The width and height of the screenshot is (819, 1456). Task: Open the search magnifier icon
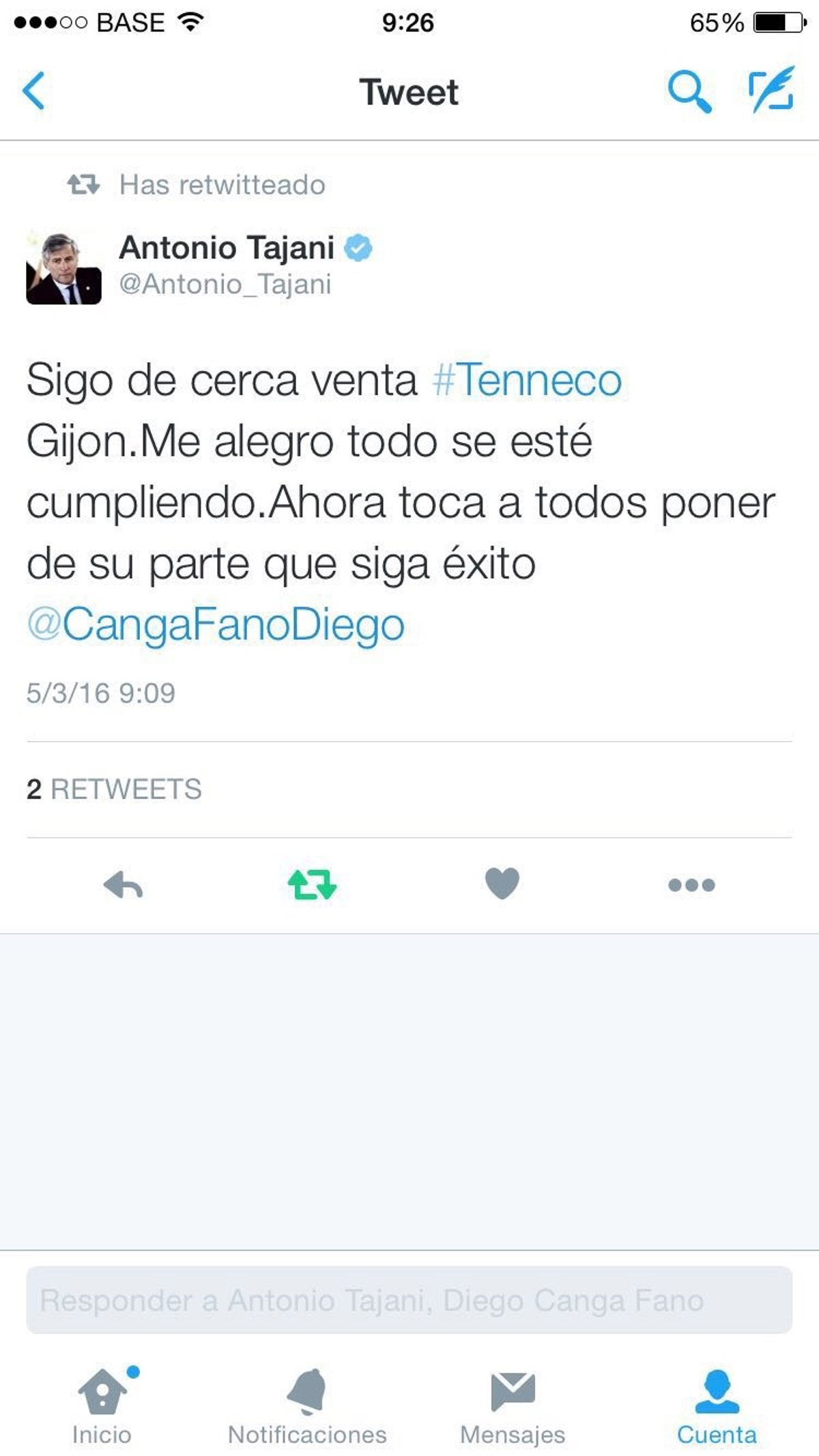pyautogui.click(x=689, y=91)
